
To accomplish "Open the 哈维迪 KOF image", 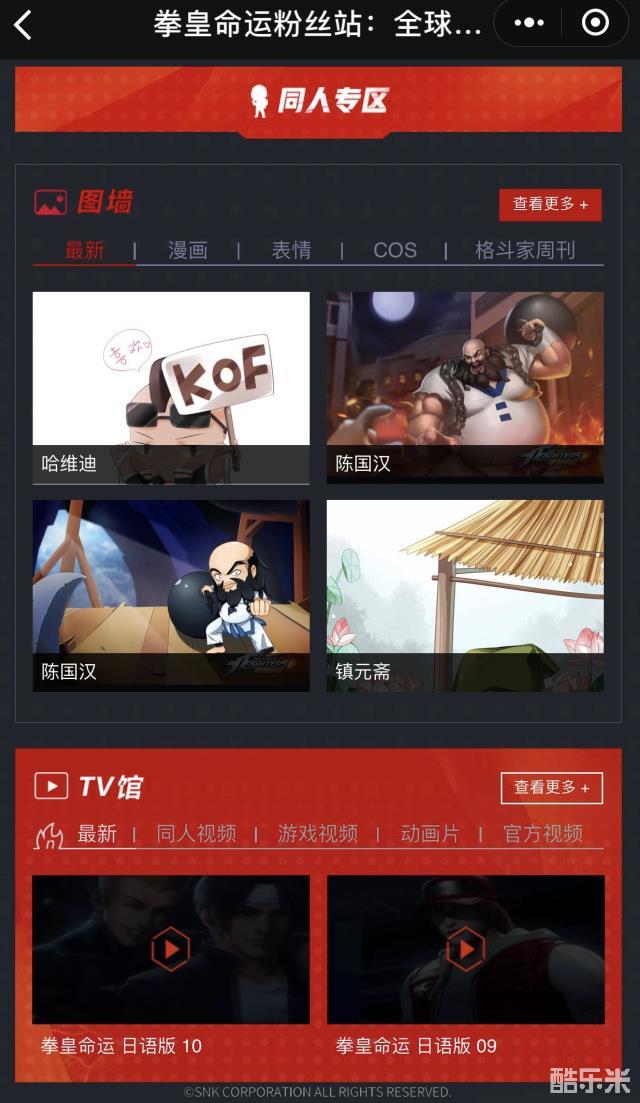I will [171, 387].
